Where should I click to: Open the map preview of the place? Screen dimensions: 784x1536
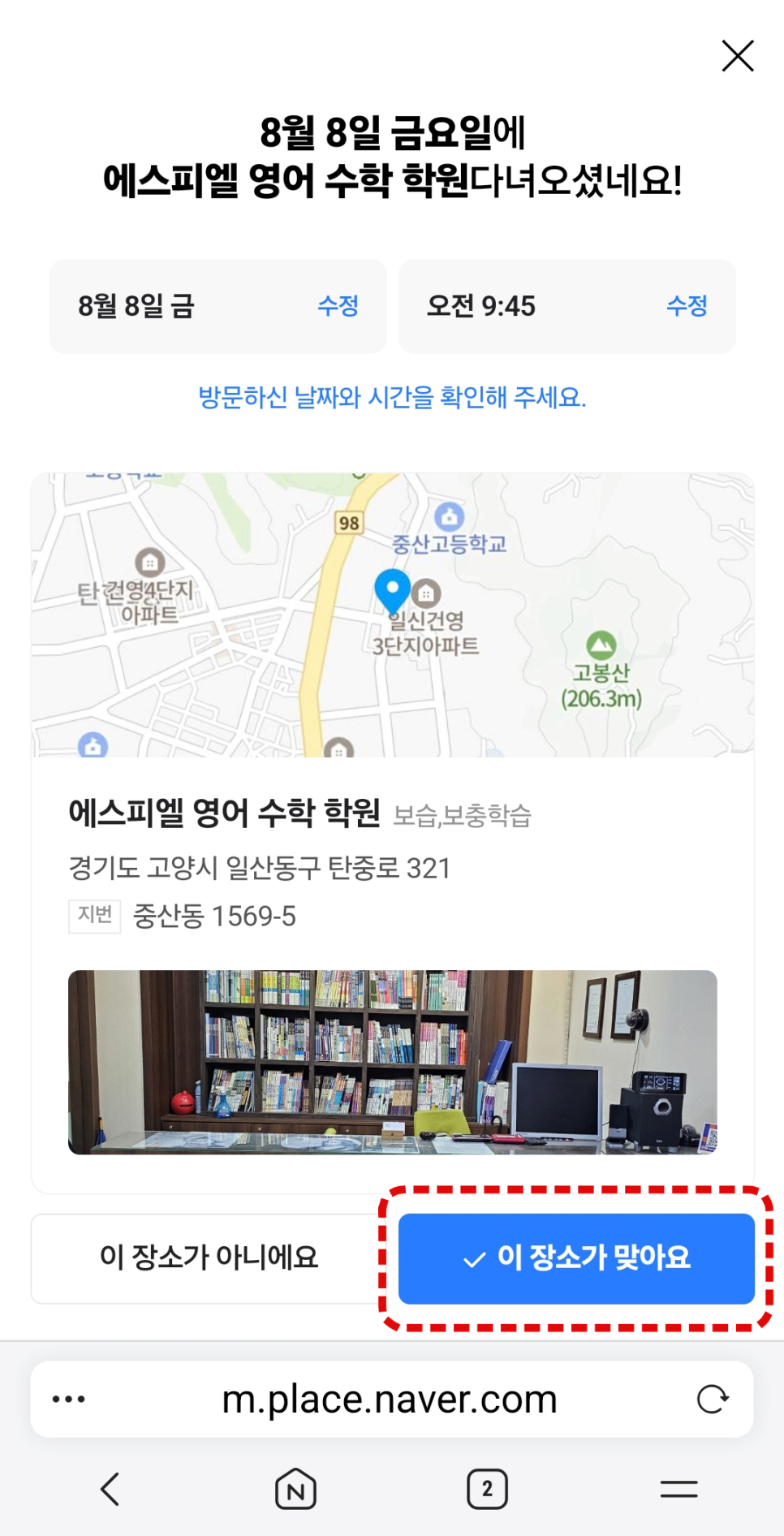(392, 615)
